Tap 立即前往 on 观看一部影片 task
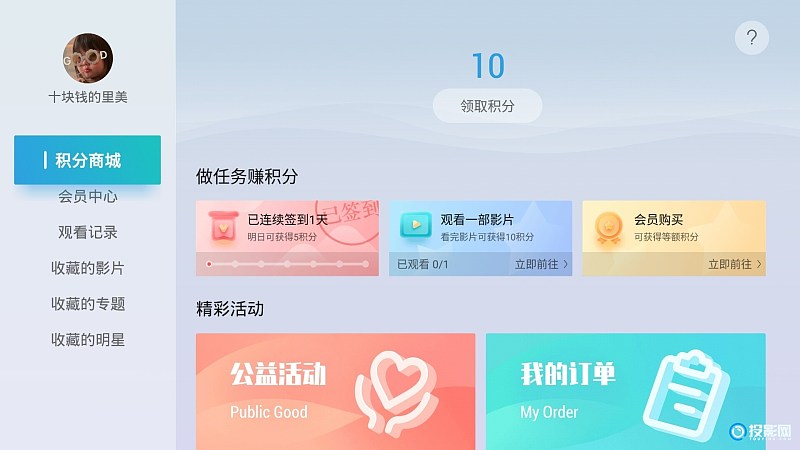The height and width of the screenshot is (450, 800). (x=541, y=264)
